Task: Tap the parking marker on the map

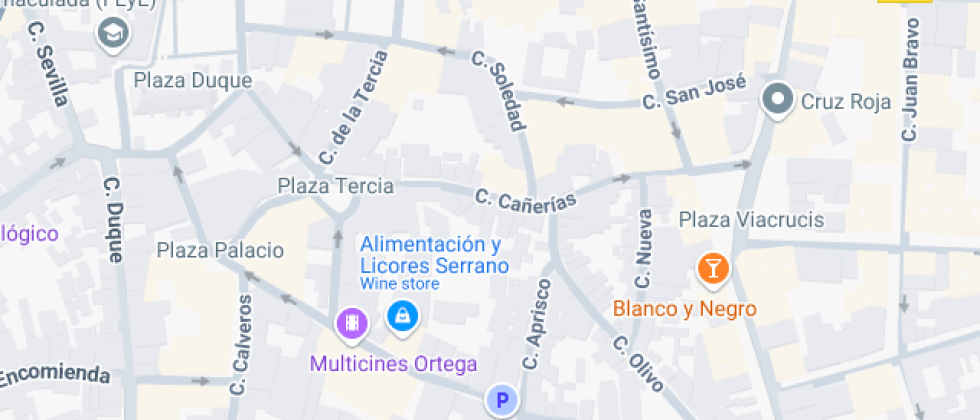Action: 502,402
